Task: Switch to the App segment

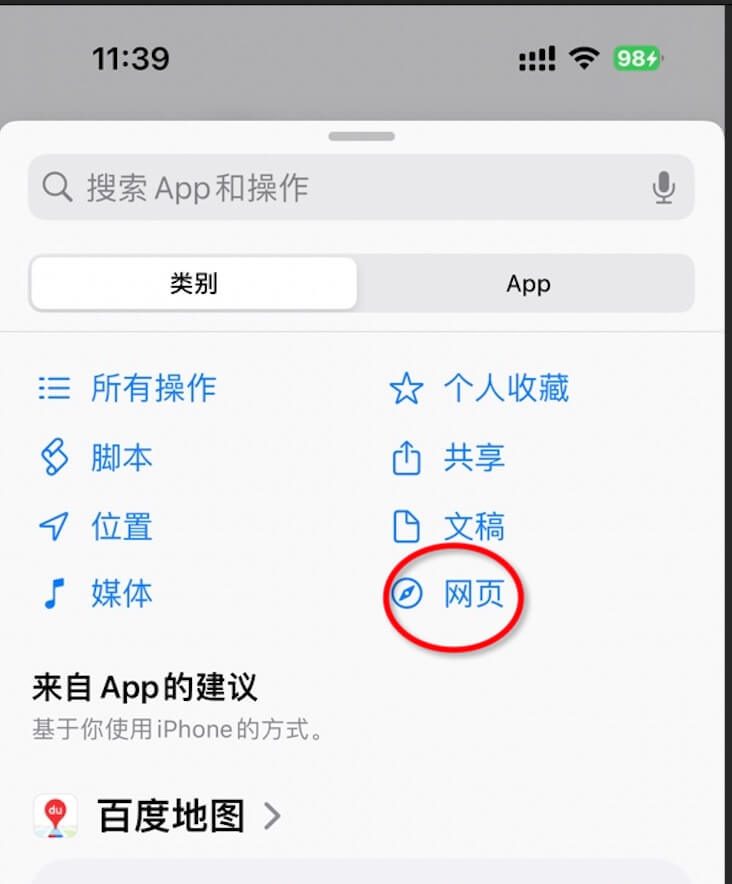Action: pyautogui.click(x=527, y=284)
